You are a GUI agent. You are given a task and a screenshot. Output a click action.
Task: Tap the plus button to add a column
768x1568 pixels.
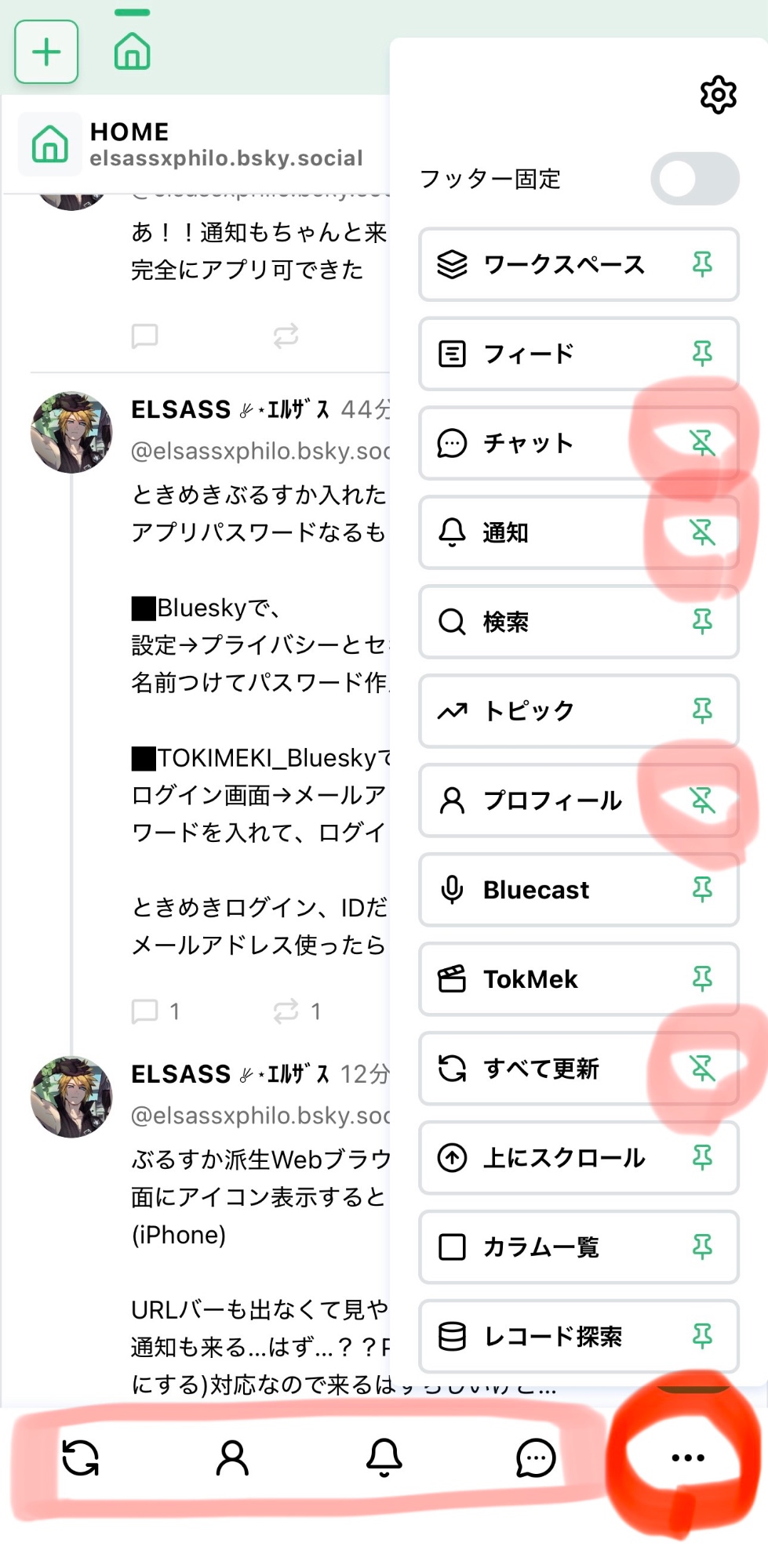(46, 52)
